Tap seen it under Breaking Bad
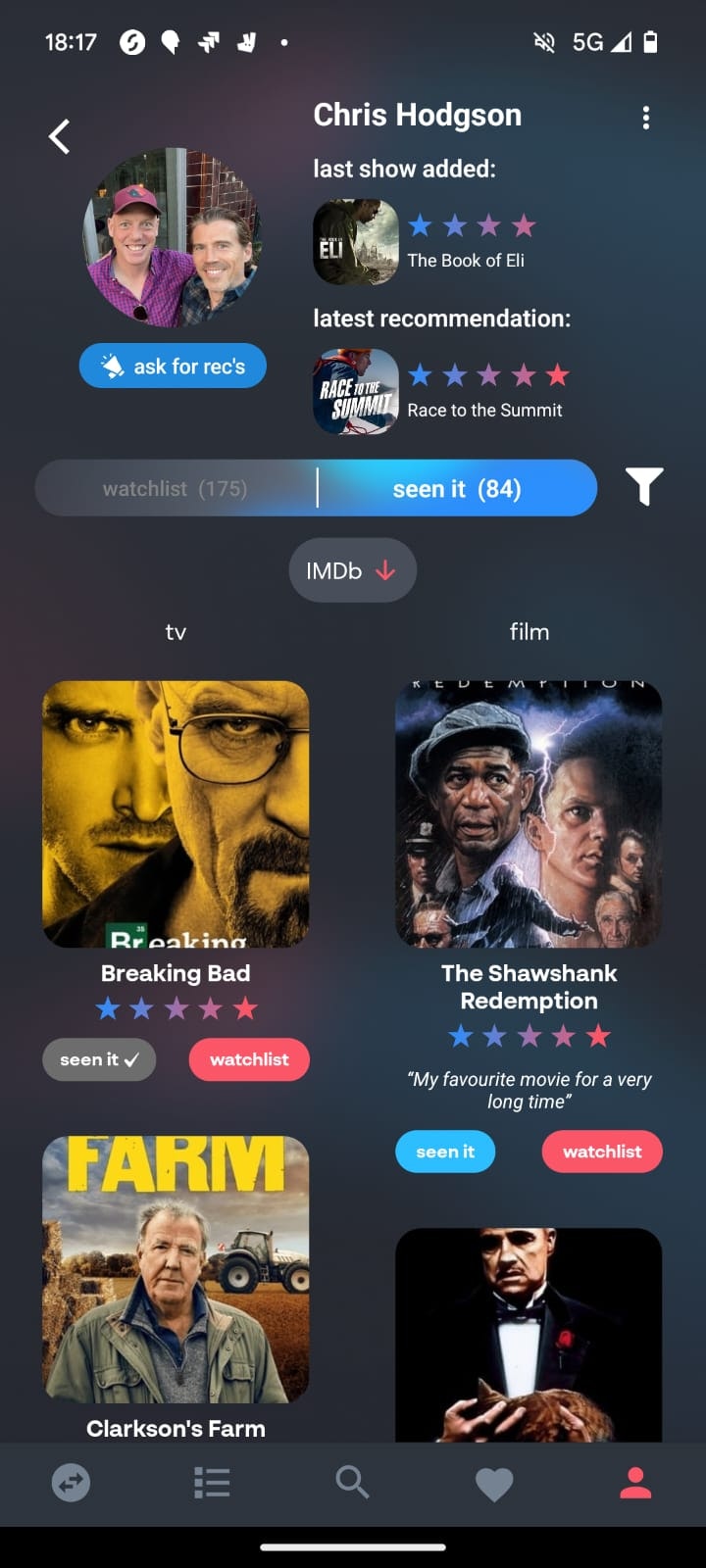 (99, 1059)
